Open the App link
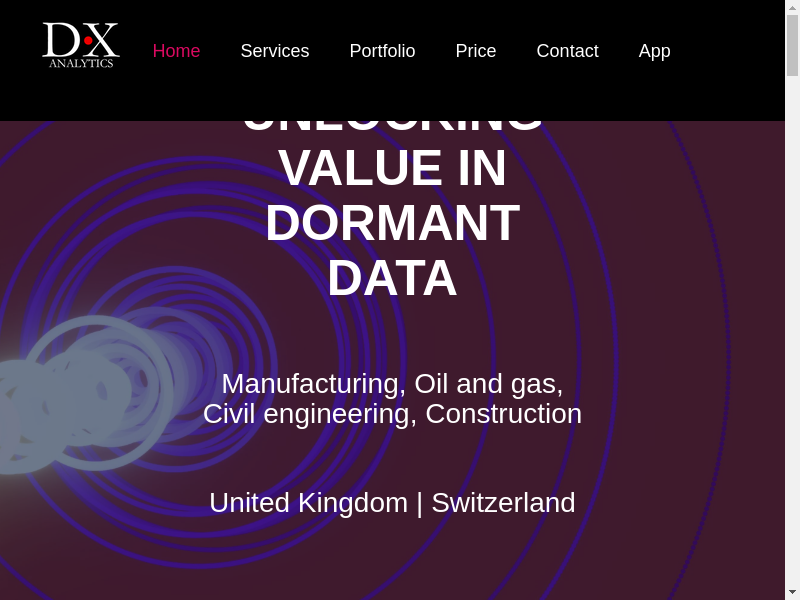 point(654,51)
